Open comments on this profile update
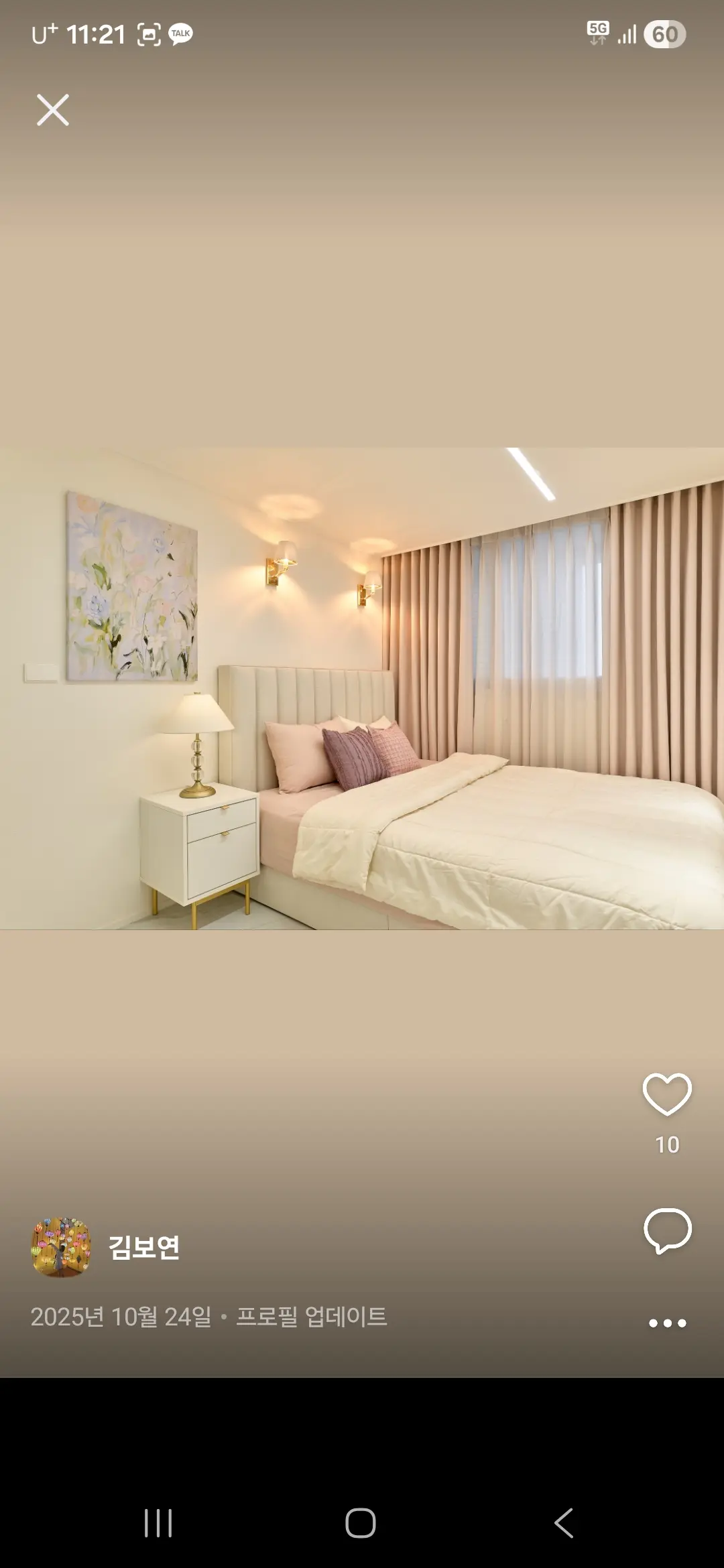Screen dimensions: 724x1568 tap(667, 1232)
